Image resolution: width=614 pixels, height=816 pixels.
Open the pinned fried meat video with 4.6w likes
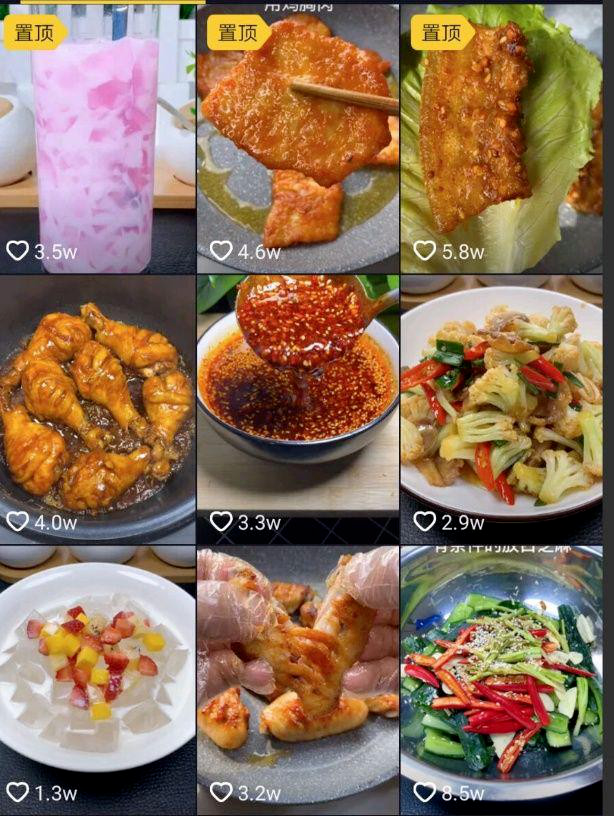[298, 140]
